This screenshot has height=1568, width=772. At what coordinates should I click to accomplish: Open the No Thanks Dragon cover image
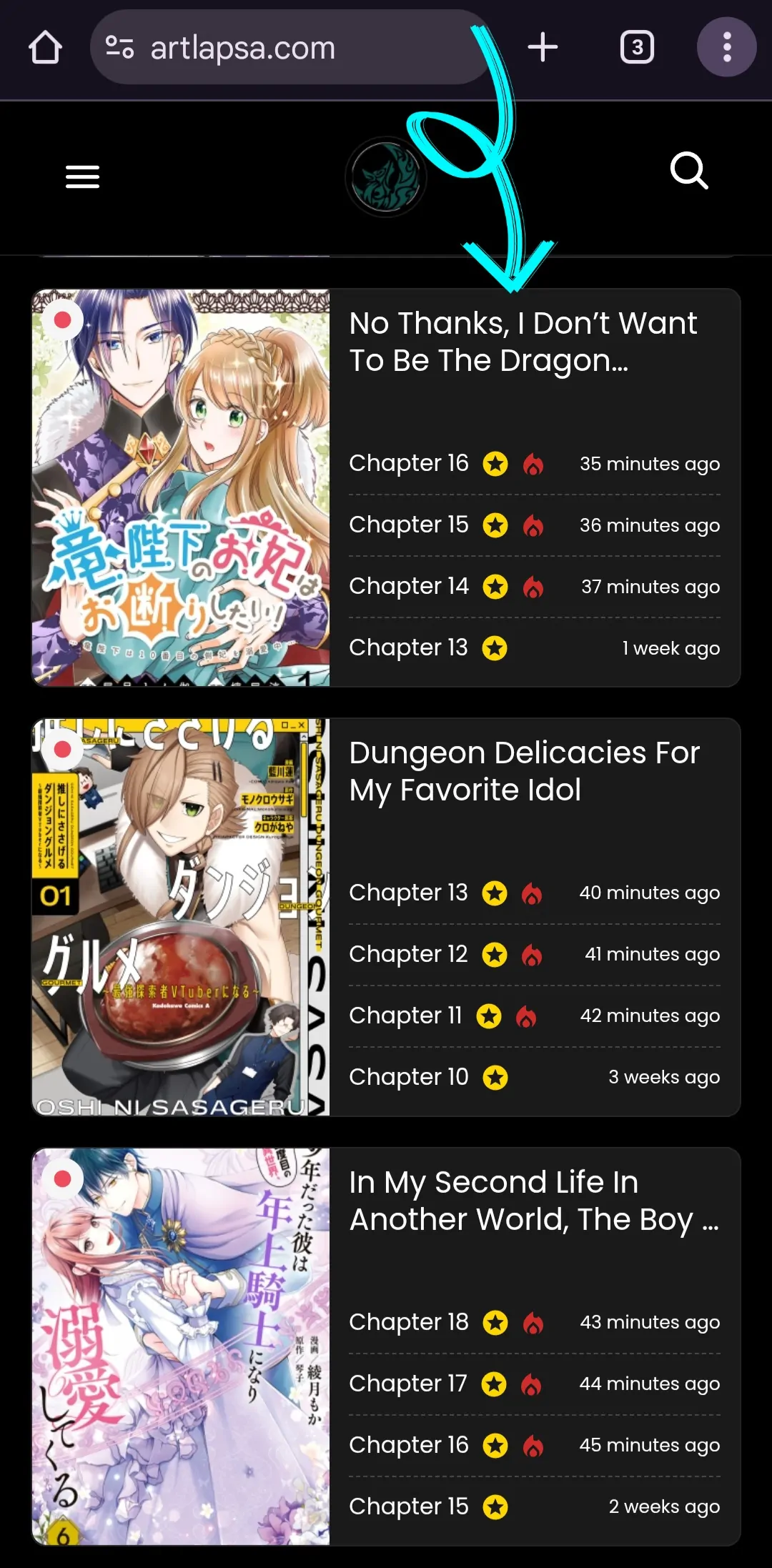point(181,487)
